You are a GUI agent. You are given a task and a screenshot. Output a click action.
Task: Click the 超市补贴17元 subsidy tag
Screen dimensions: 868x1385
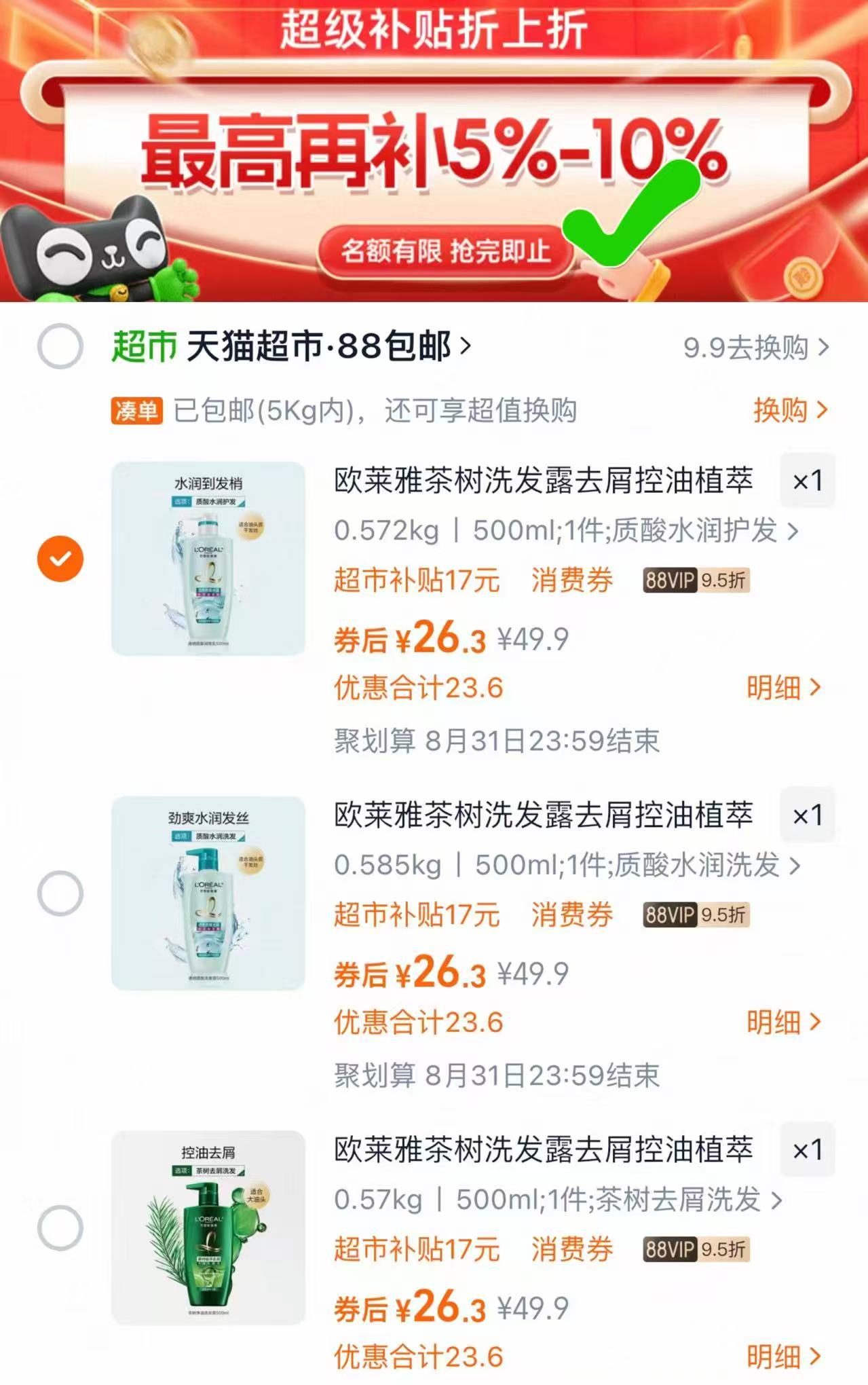coord(417,578)
